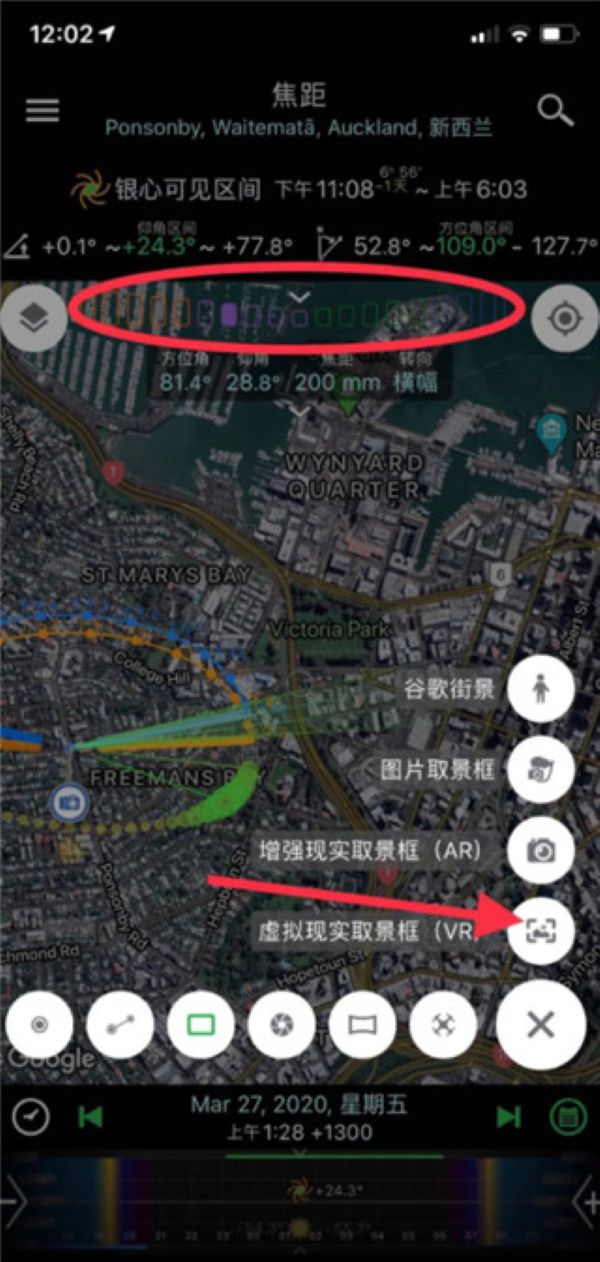Open the map layers button
The height and width of the screenshot is (1262, 600).
34,319
